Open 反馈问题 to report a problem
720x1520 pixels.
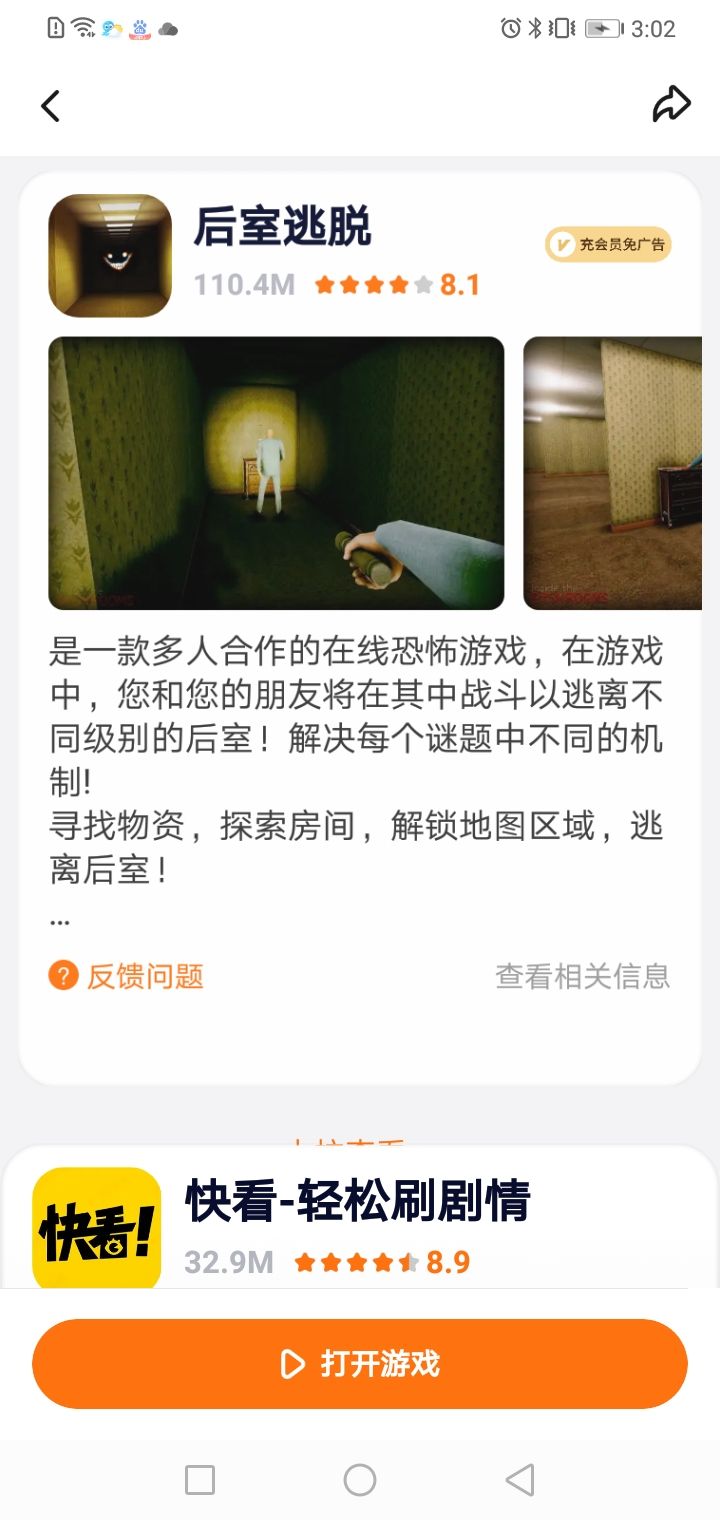126,976
